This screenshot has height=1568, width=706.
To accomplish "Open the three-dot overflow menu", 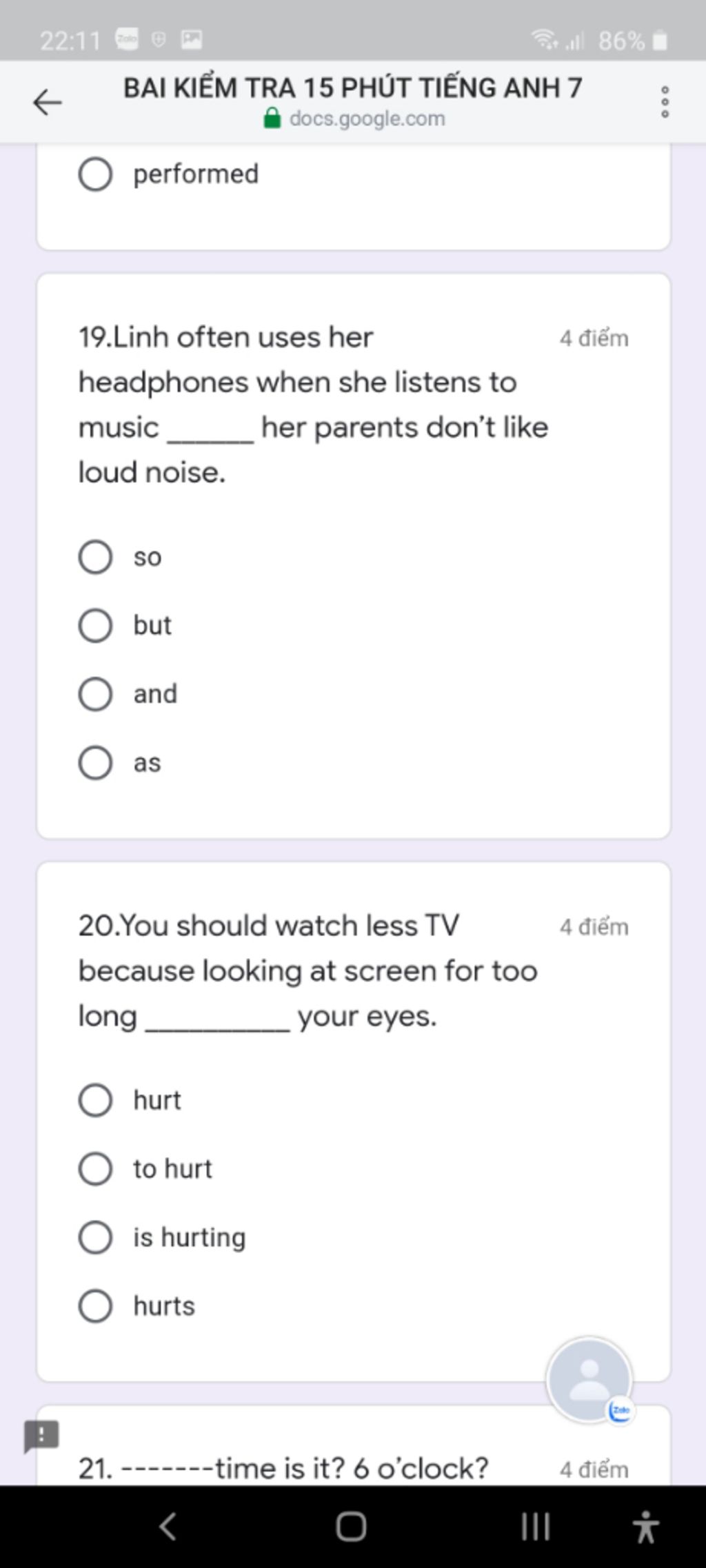I will [x=665, y=102].
